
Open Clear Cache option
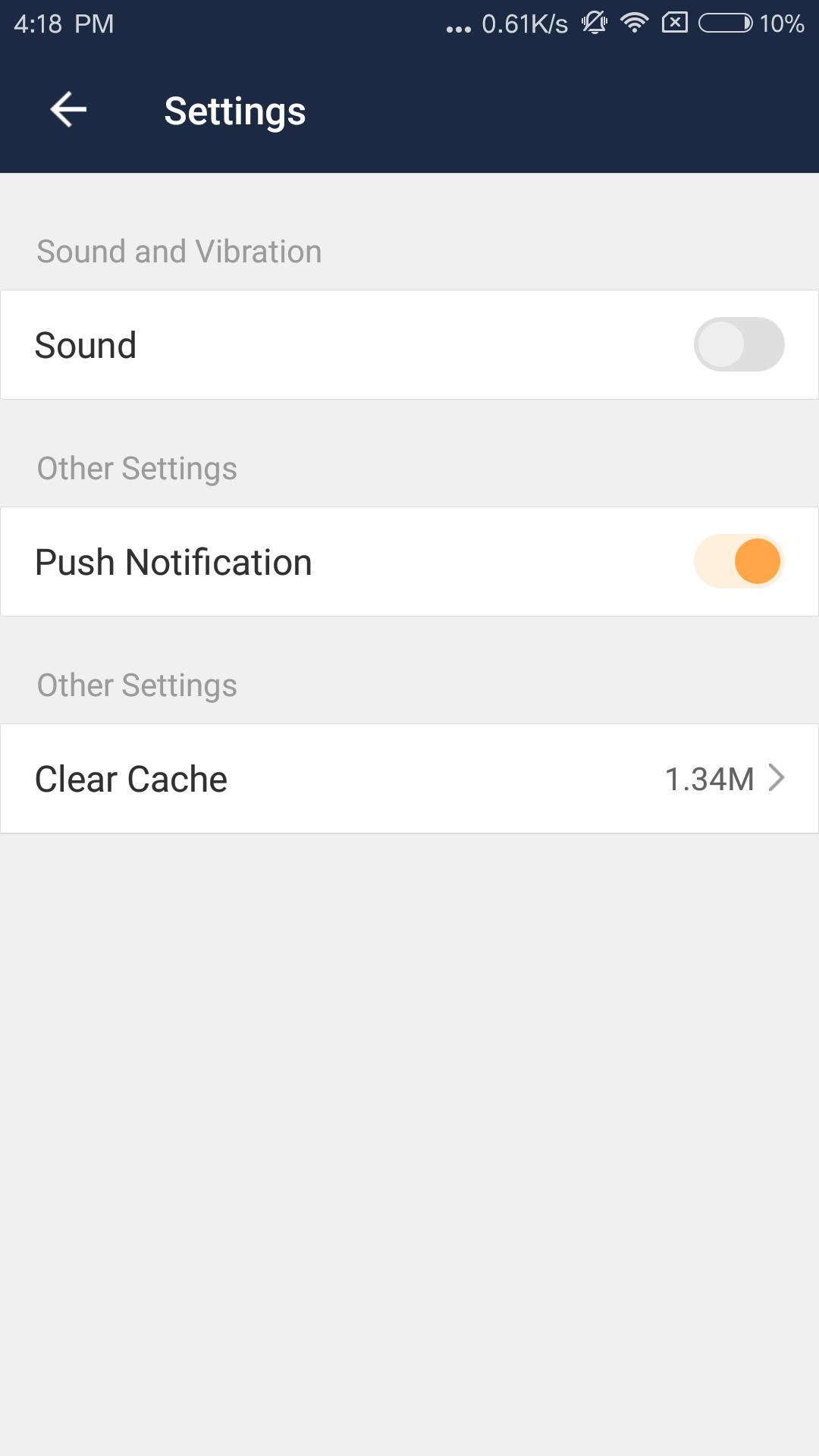pos(409,779)
